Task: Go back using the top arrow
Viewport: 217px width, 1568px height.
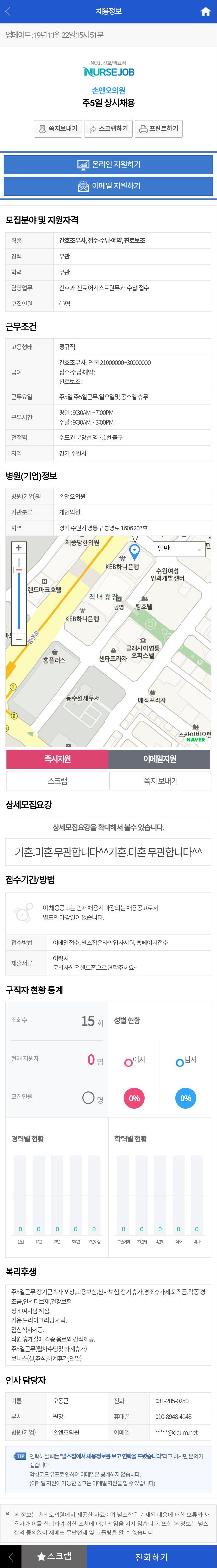Action: coord(8,11)
